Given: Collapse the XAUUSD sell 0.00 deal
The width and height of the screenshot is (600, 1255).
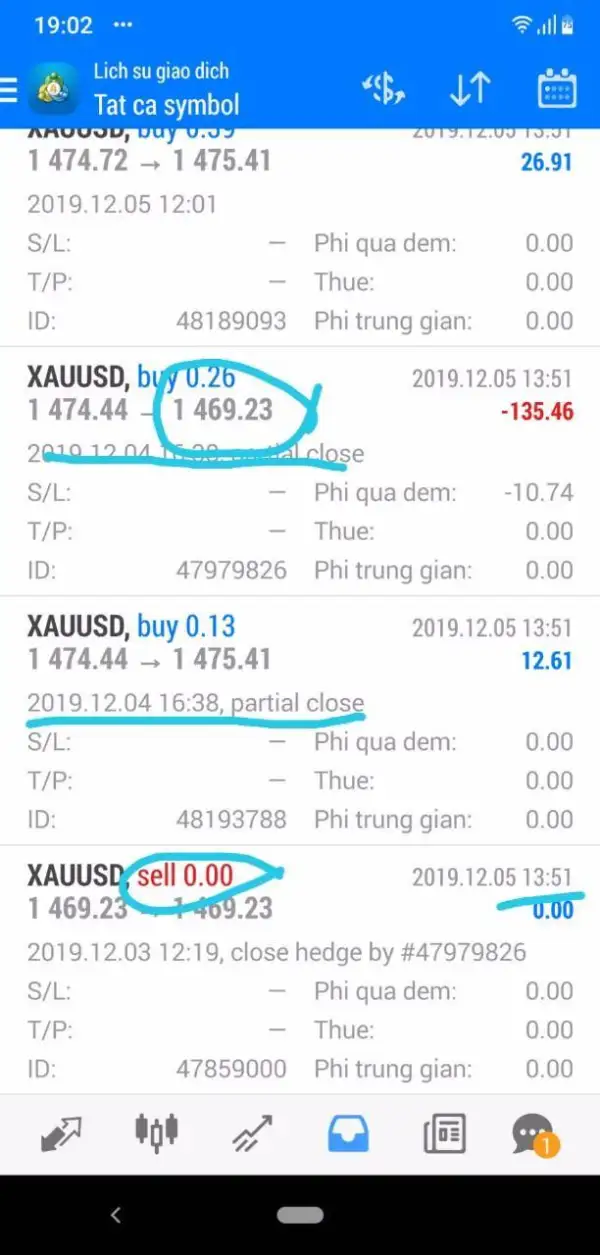Looking at the screenshot, I should (x=300, y=892).
